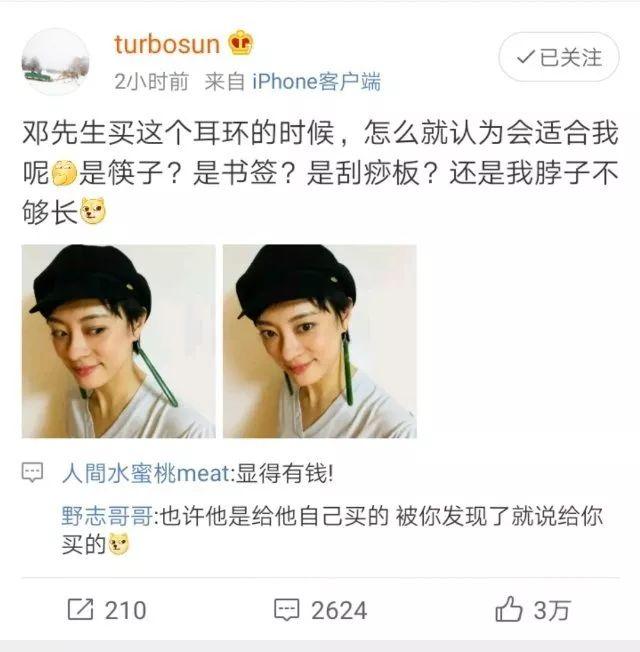Like the post with 3万 likes
The height and width of the screenshot is (652, 640).
point(536,610)
